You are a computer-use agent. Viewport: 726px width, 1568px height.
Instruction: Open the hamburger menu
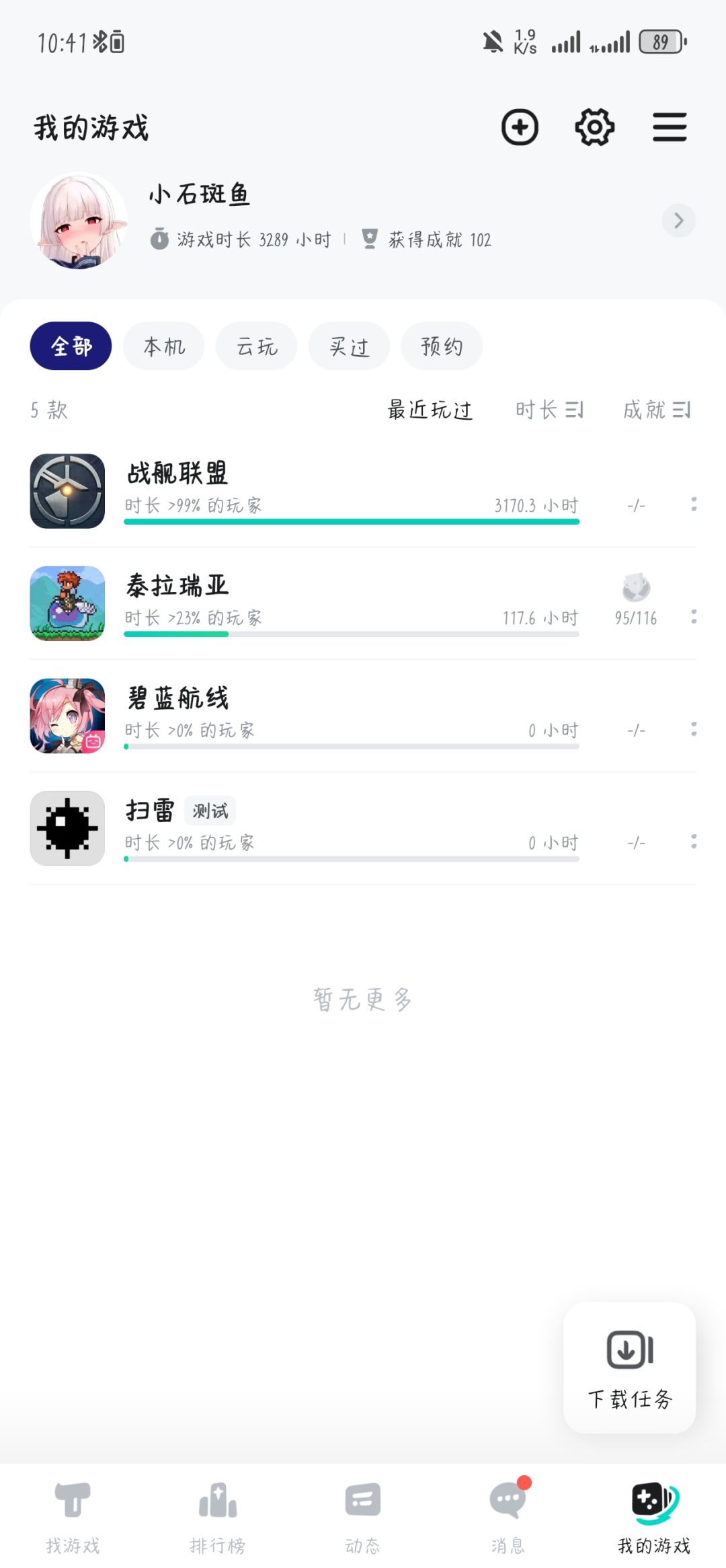click(x=670, y=127)
